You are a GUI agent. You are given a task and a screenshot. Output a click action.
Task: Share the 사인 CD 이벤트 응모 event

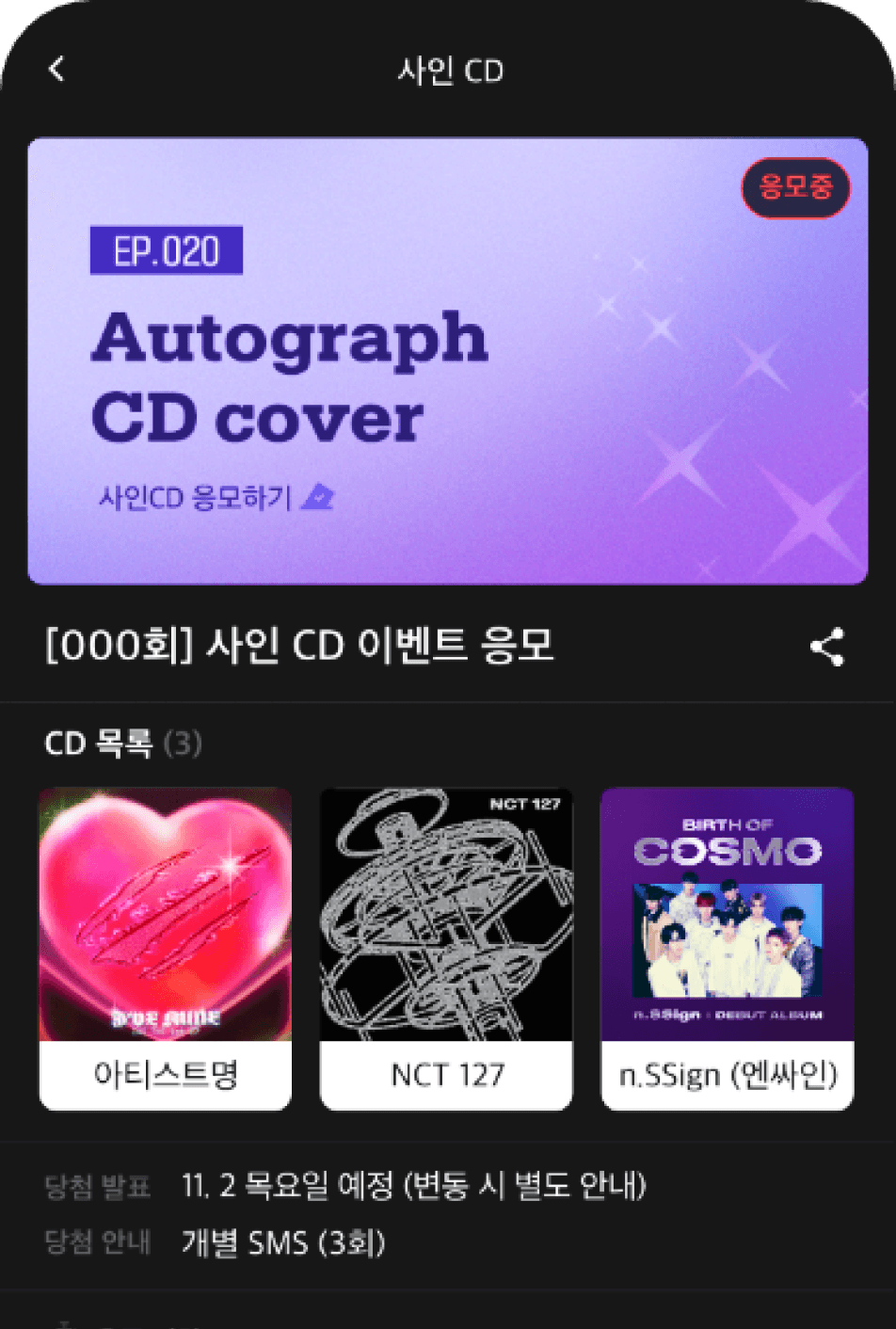coord(827,647)
